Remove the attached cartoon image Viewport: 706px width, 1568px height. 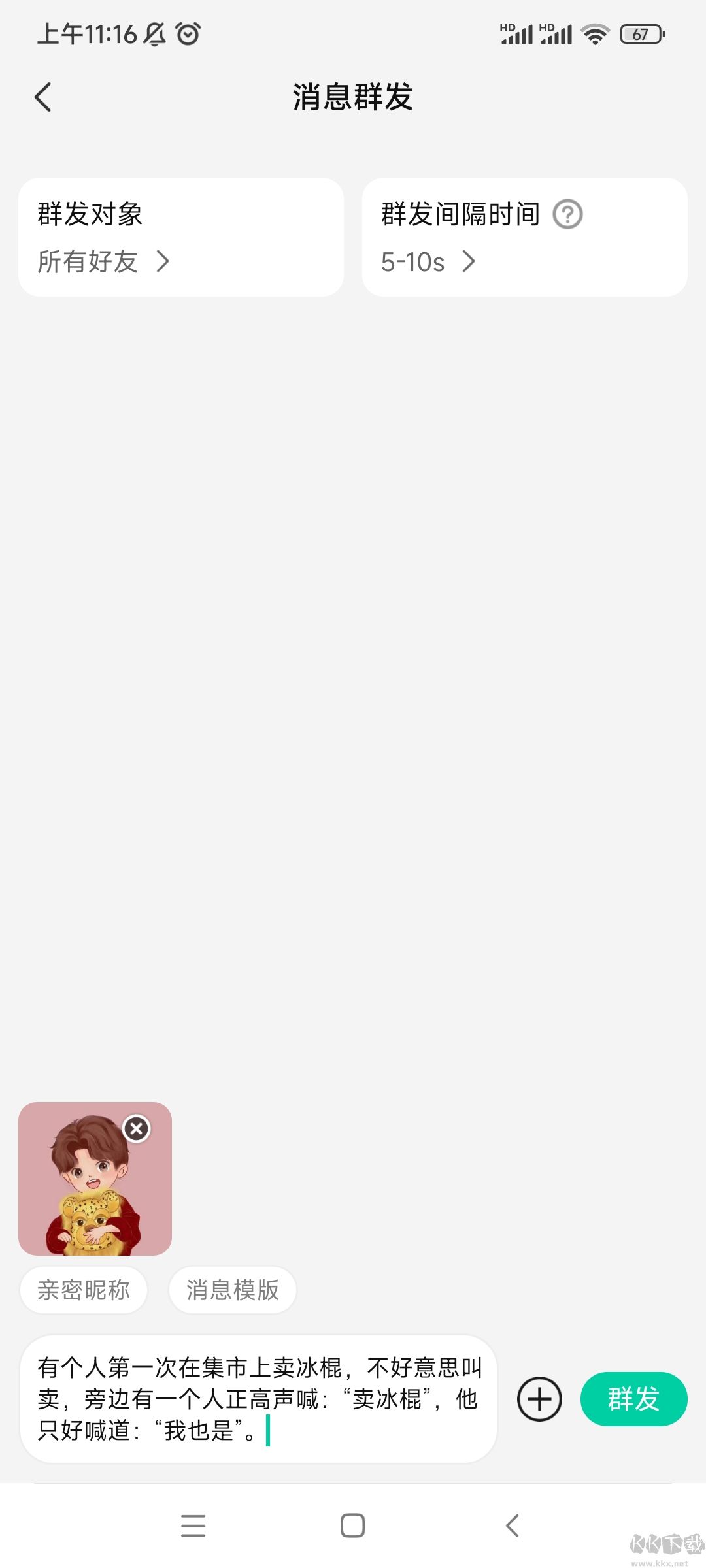click(x=137, y=1128)
